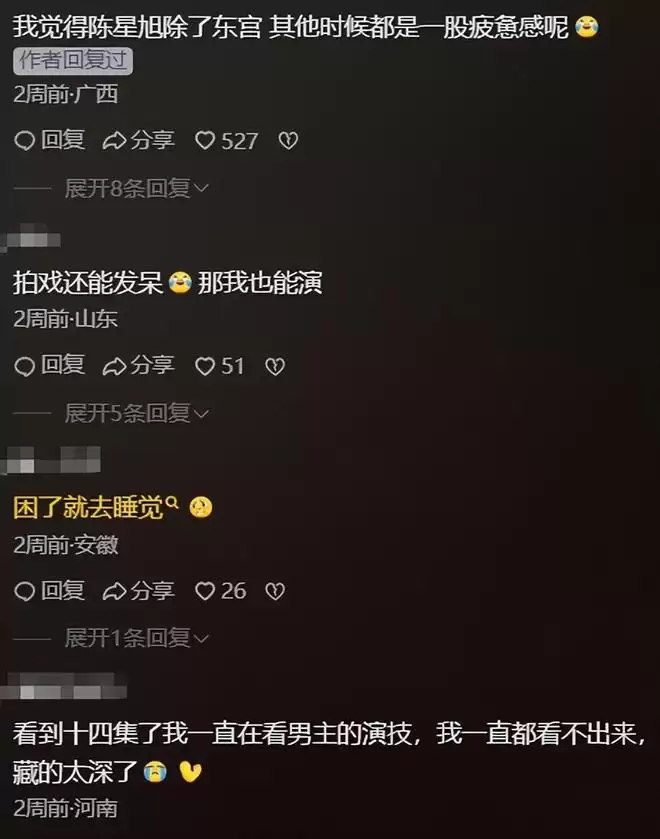Like the comment with 26 likes
The image size is (660, 839).
[x=205, y=592]
